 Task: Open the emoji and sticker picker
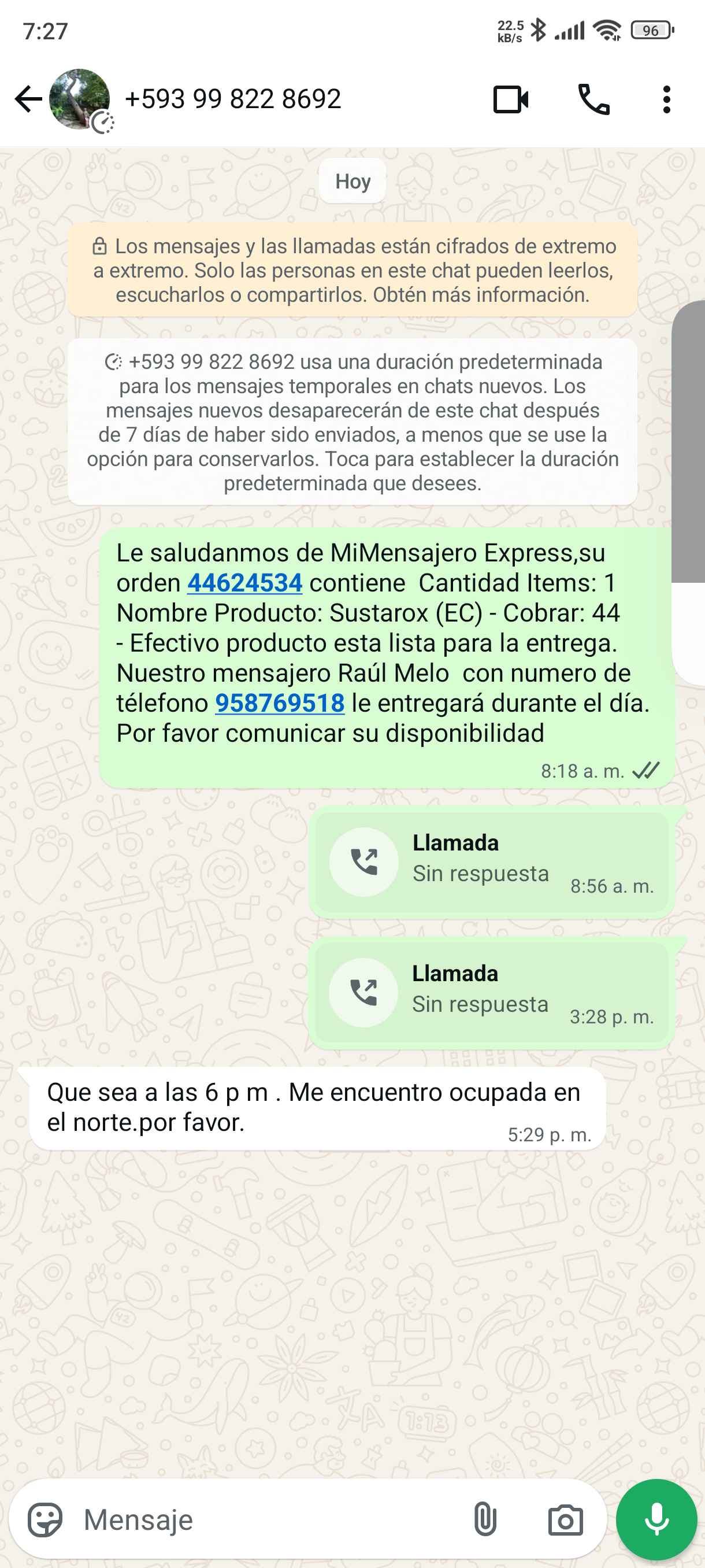[45, 1520]
